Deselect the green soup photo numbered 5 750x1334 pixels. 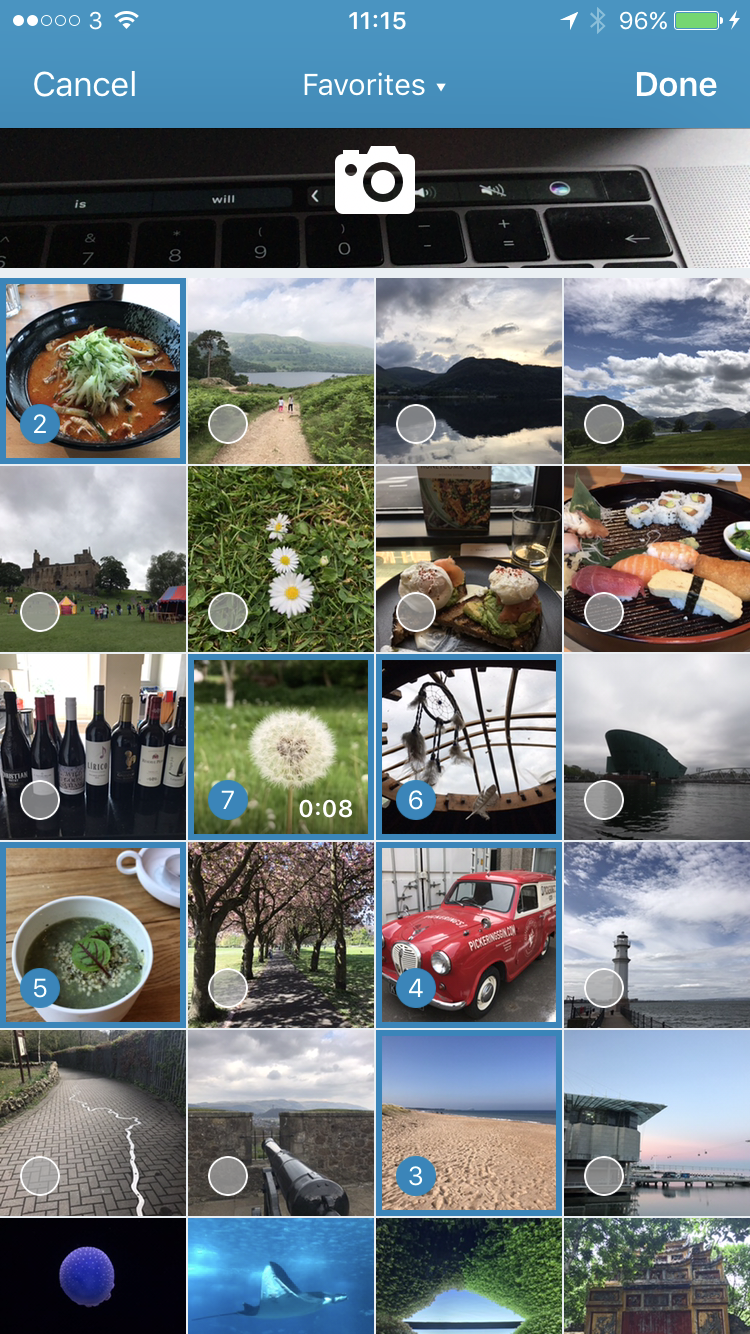point(93,935)
